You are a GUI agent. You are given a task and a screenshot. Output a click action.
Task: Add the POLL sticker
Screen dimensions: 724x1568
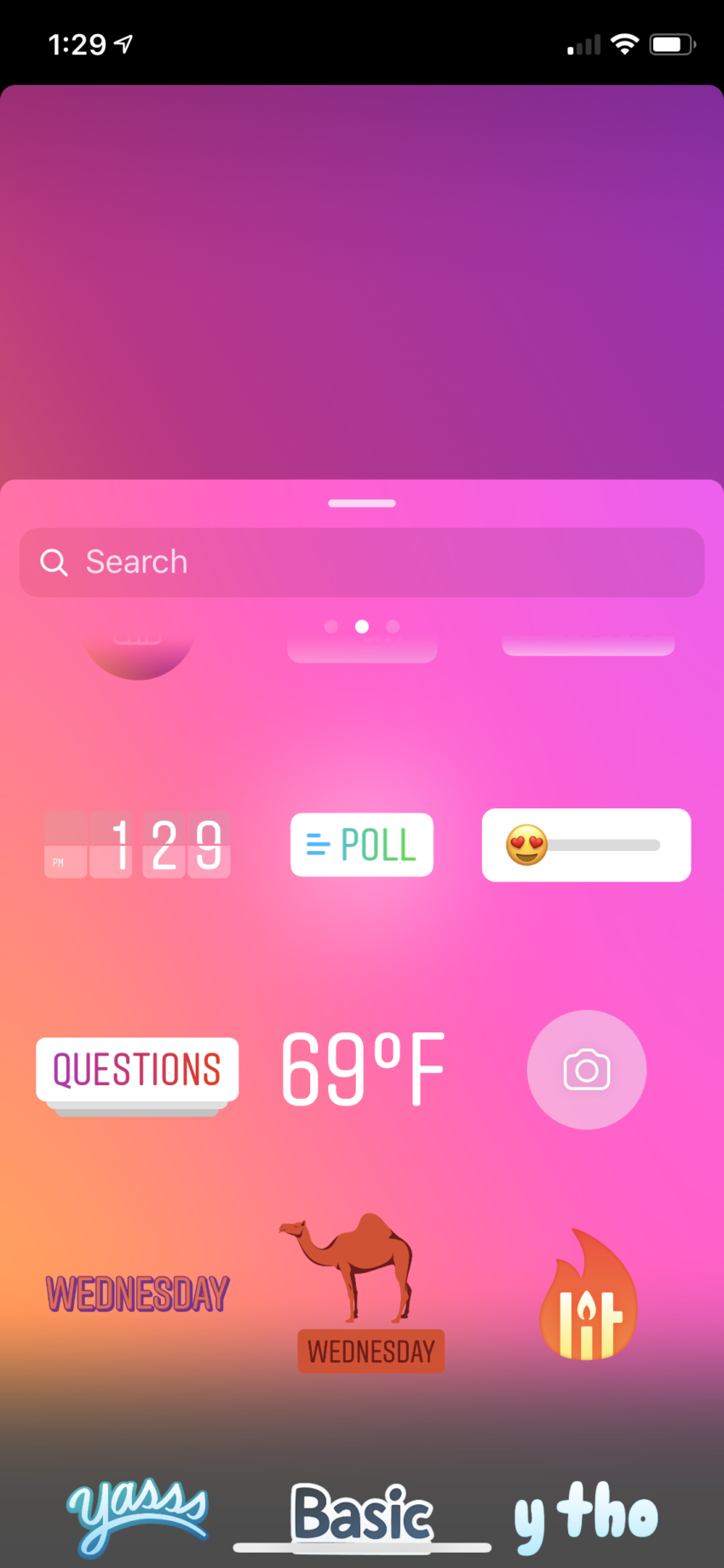pos(362,845)
